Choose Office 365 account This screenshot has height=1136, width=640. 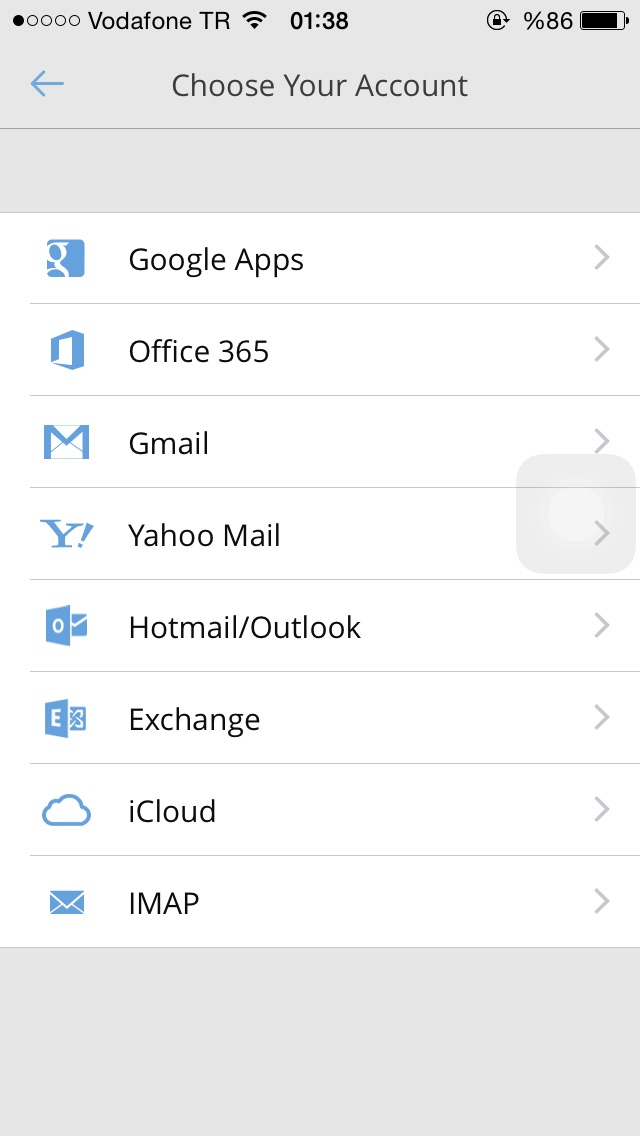pos(320,351)
